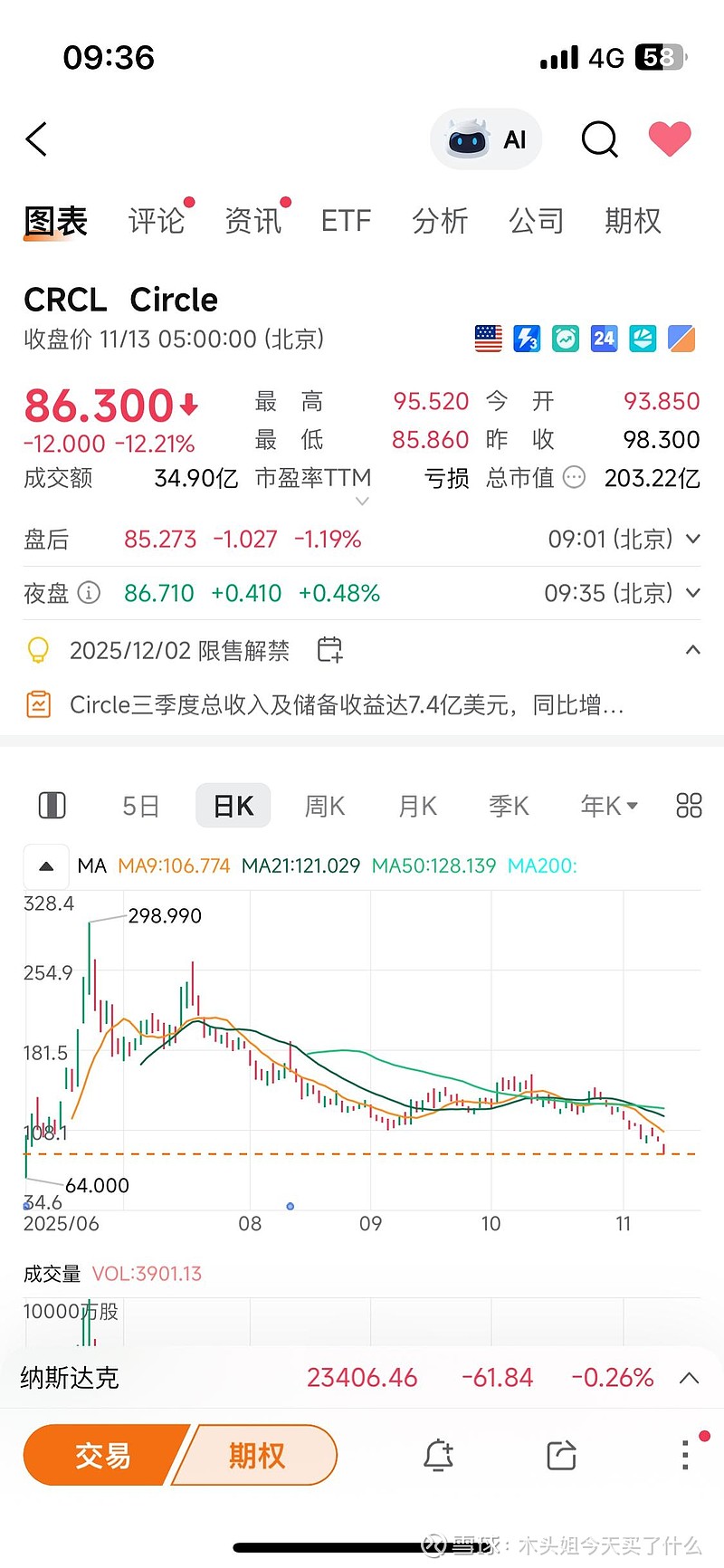This screenshot has width=724, height=1568.
Task: Open the 年K dropdown
Action: click(608, 805)
